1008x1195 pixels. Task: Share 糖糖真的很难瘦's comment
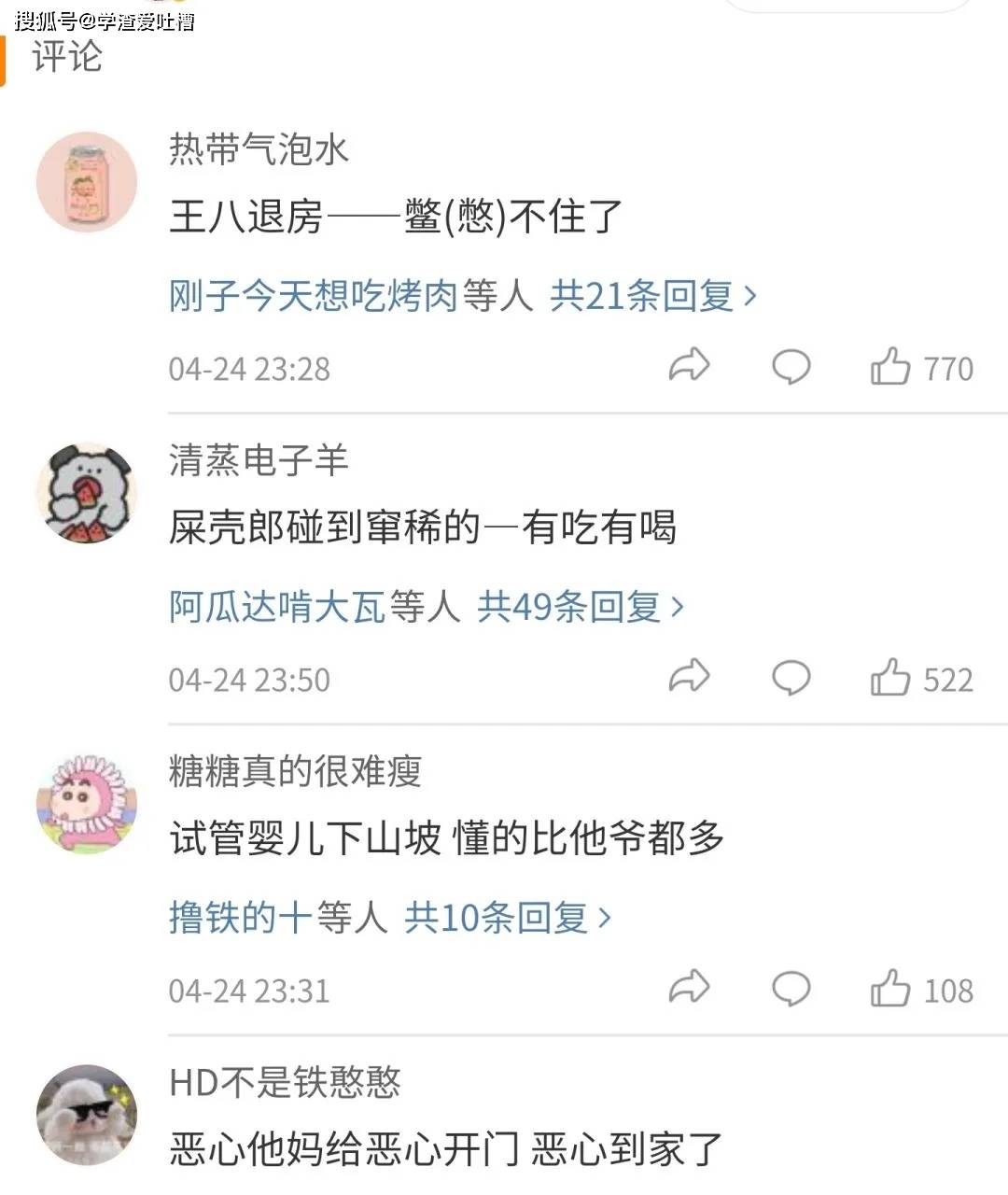(x=689, y=988)
